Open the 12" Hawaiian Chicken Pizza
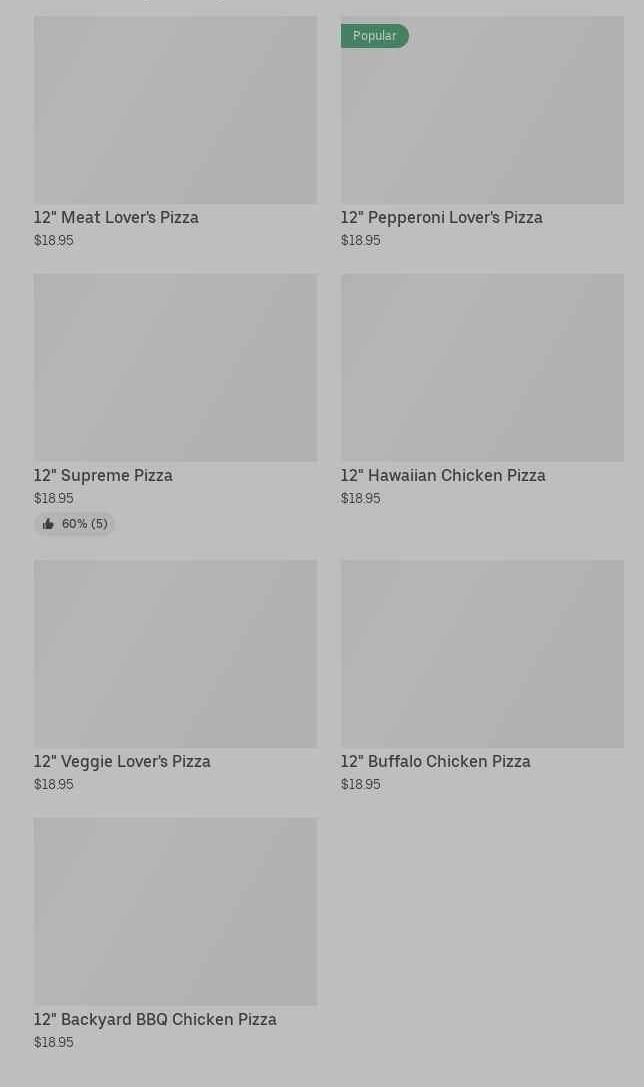The image size is (644, 1087). [482, 390]
